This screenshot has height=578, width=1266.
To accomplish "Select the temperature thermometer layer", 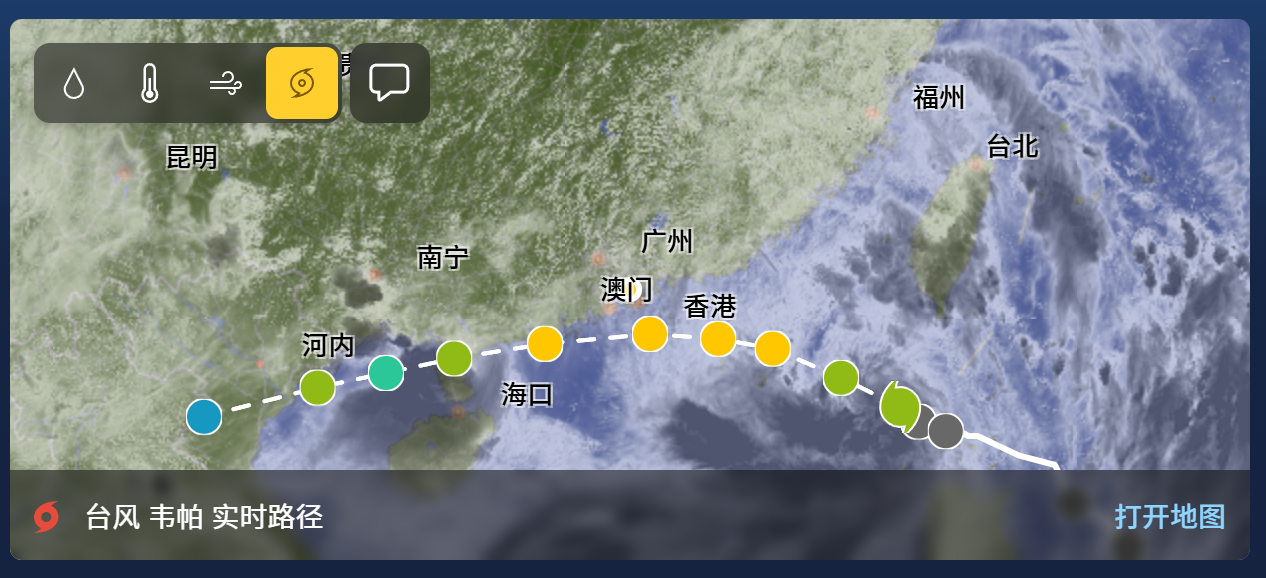I will click(149, 83).
